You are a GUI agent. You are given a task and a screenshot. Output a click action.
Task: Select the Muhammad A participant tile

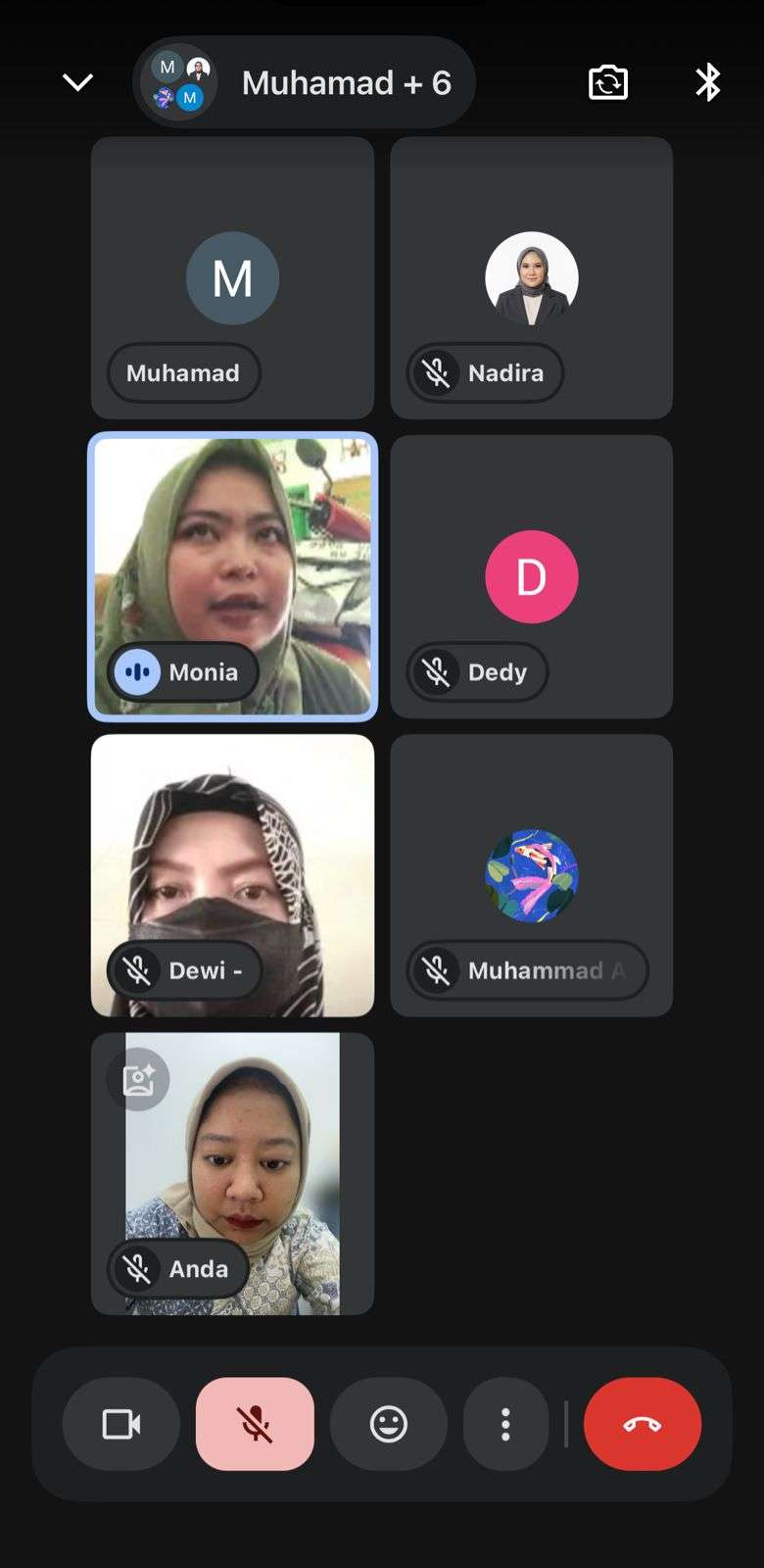pos(531,875)
